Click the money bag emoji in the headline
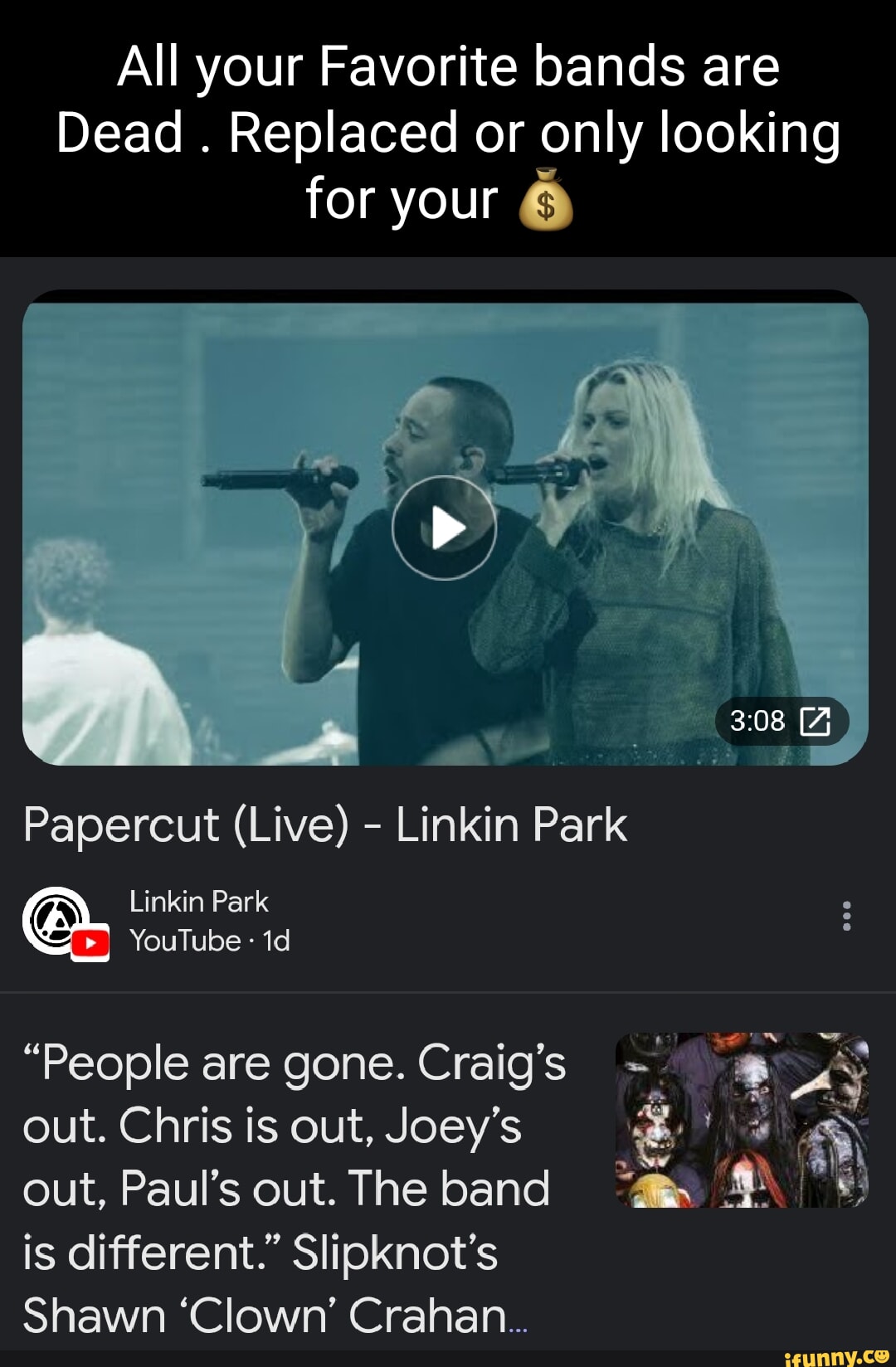 tap(548, 197)
